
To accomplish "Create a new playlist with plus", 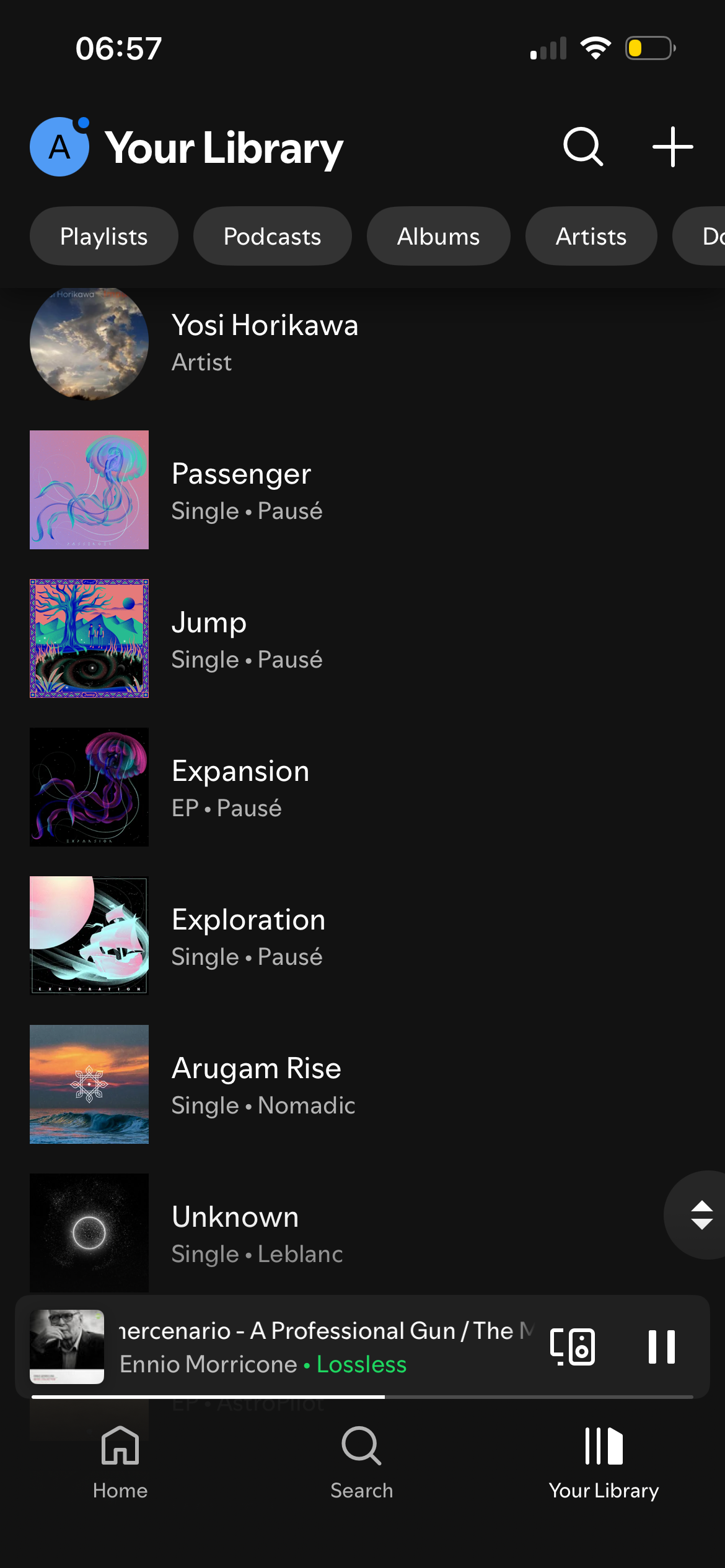I will coord(672,147).
